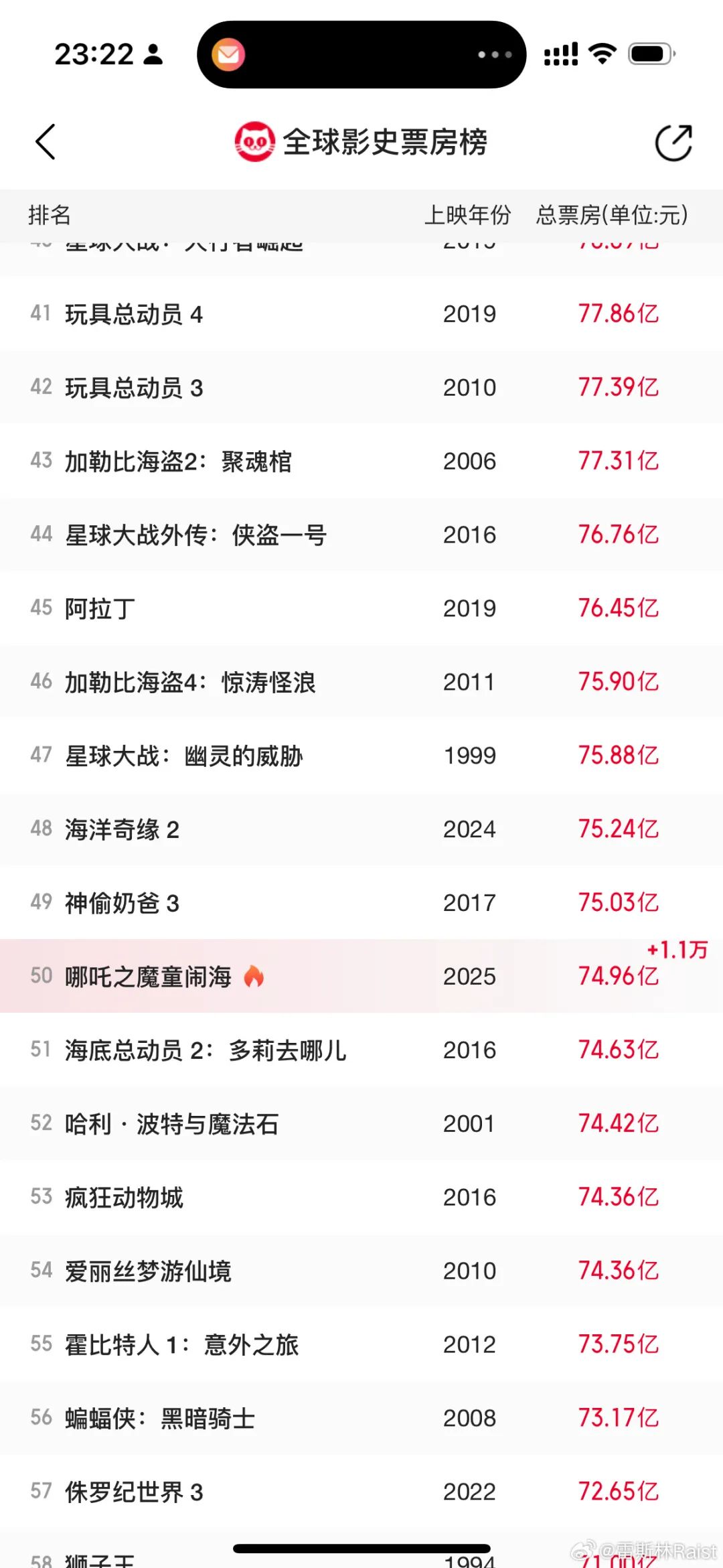View details for 加勒比海盗2：聚魂棺
The width and height of the screenshot is (723, 1568).
178,461
